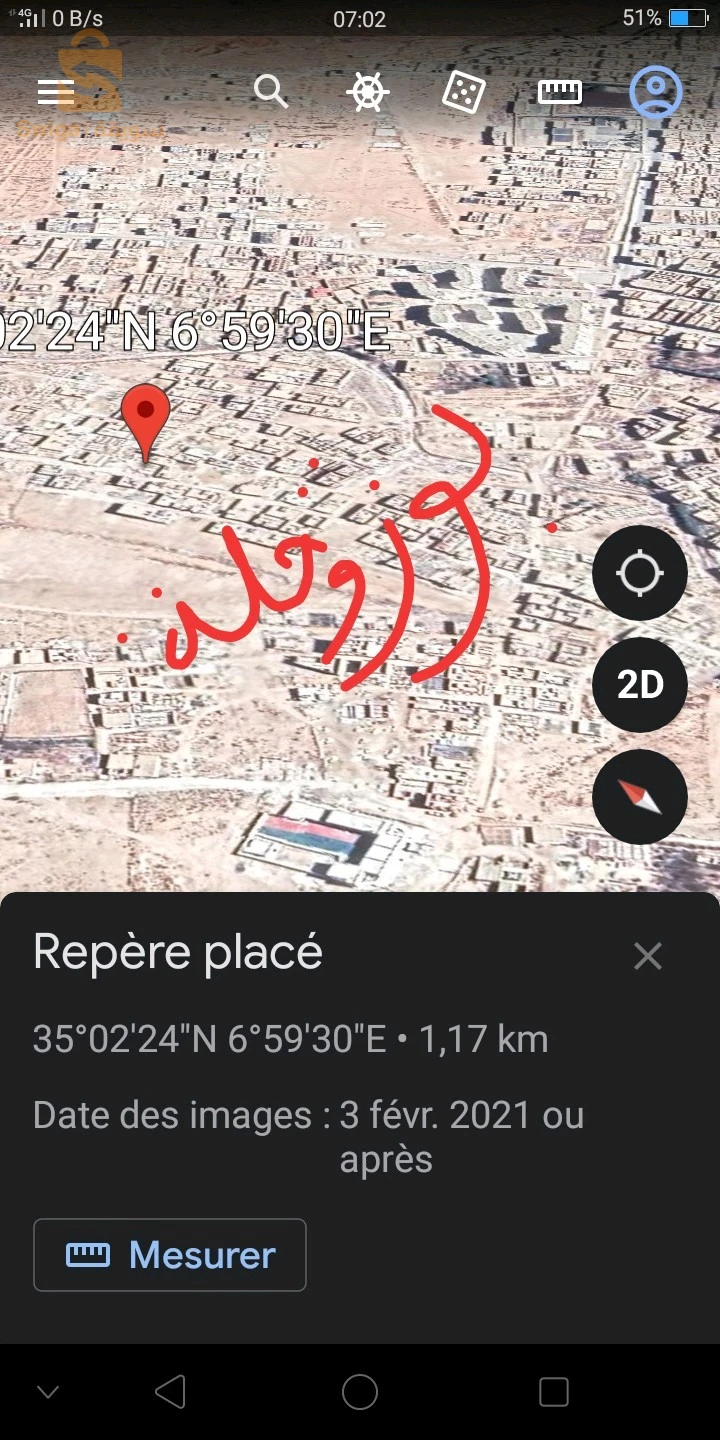Open the search icon

tap(270, 91)
